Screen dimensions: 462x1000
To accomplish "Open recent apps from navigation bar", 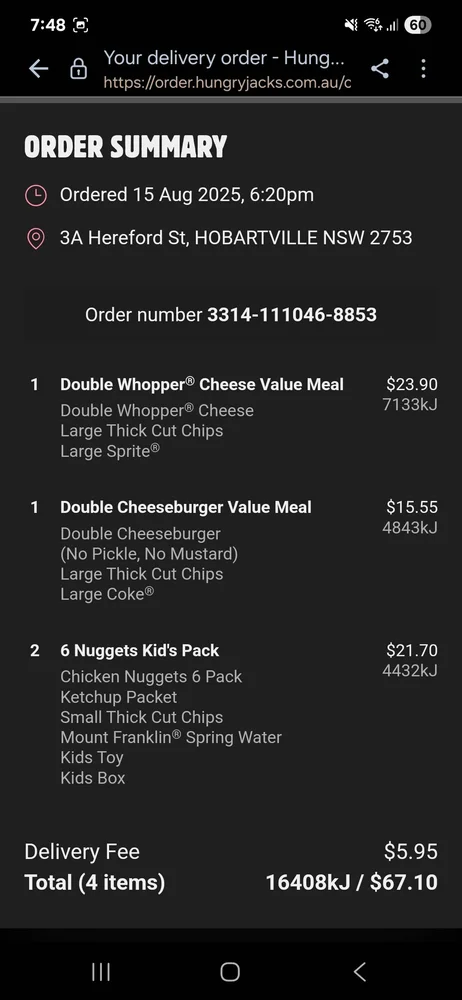I will [x=101, y=972].
